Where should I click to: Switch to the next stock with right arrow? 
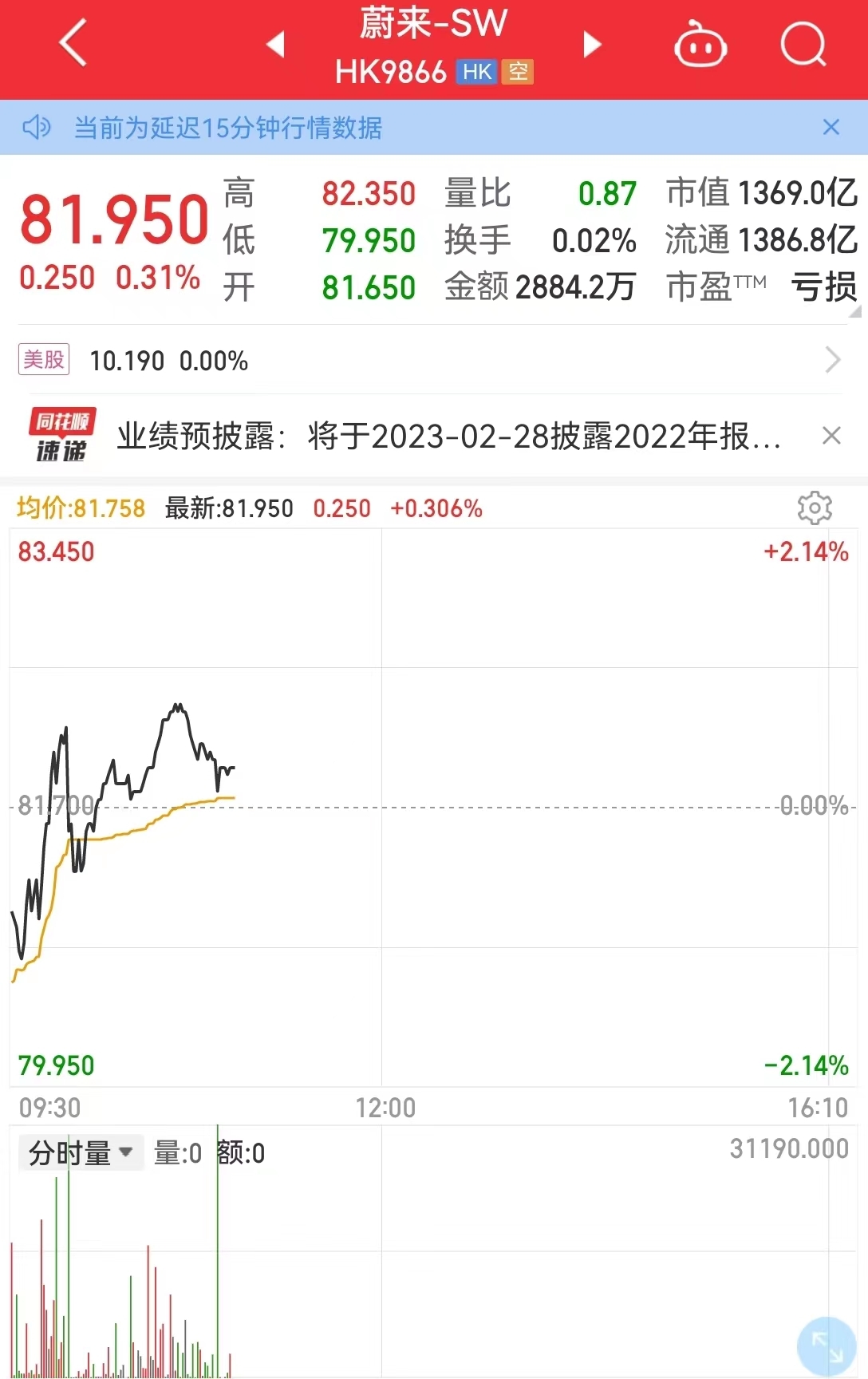(592, 45)
